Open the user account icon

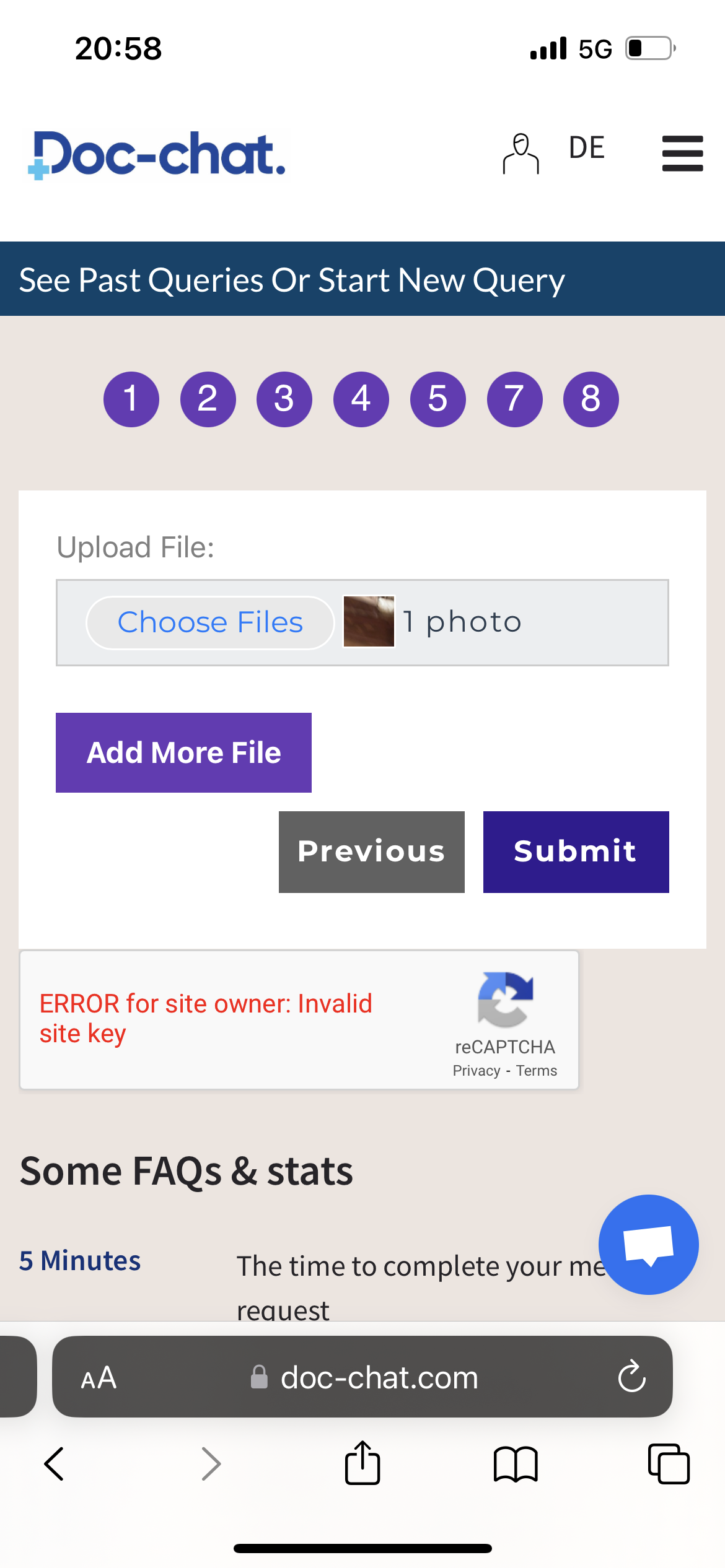tap(521, 154)
